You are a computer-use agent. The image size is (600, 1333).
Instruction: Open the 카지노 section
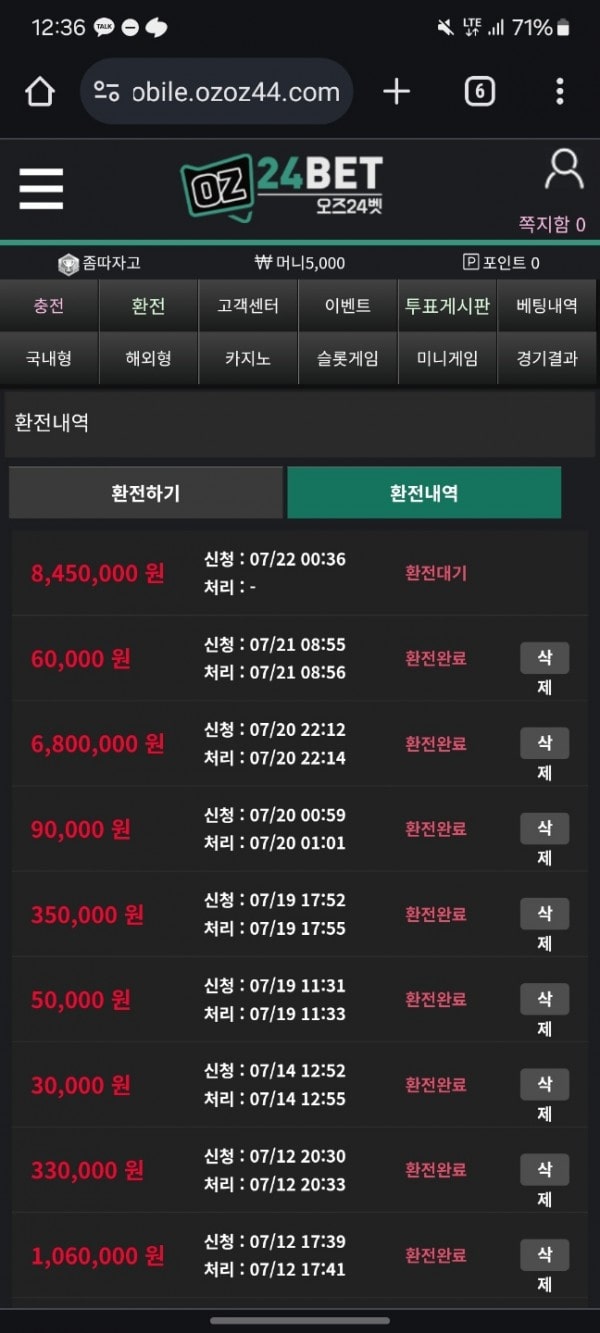(248, 358)
